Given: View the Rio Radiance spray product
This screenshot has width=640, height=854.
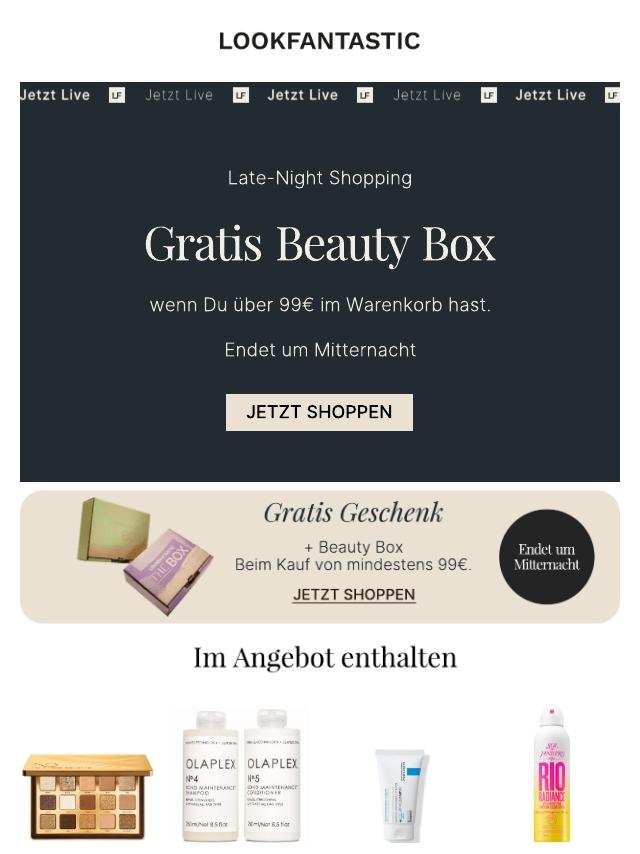Looking at the screenshot, I should coord(551,775).
